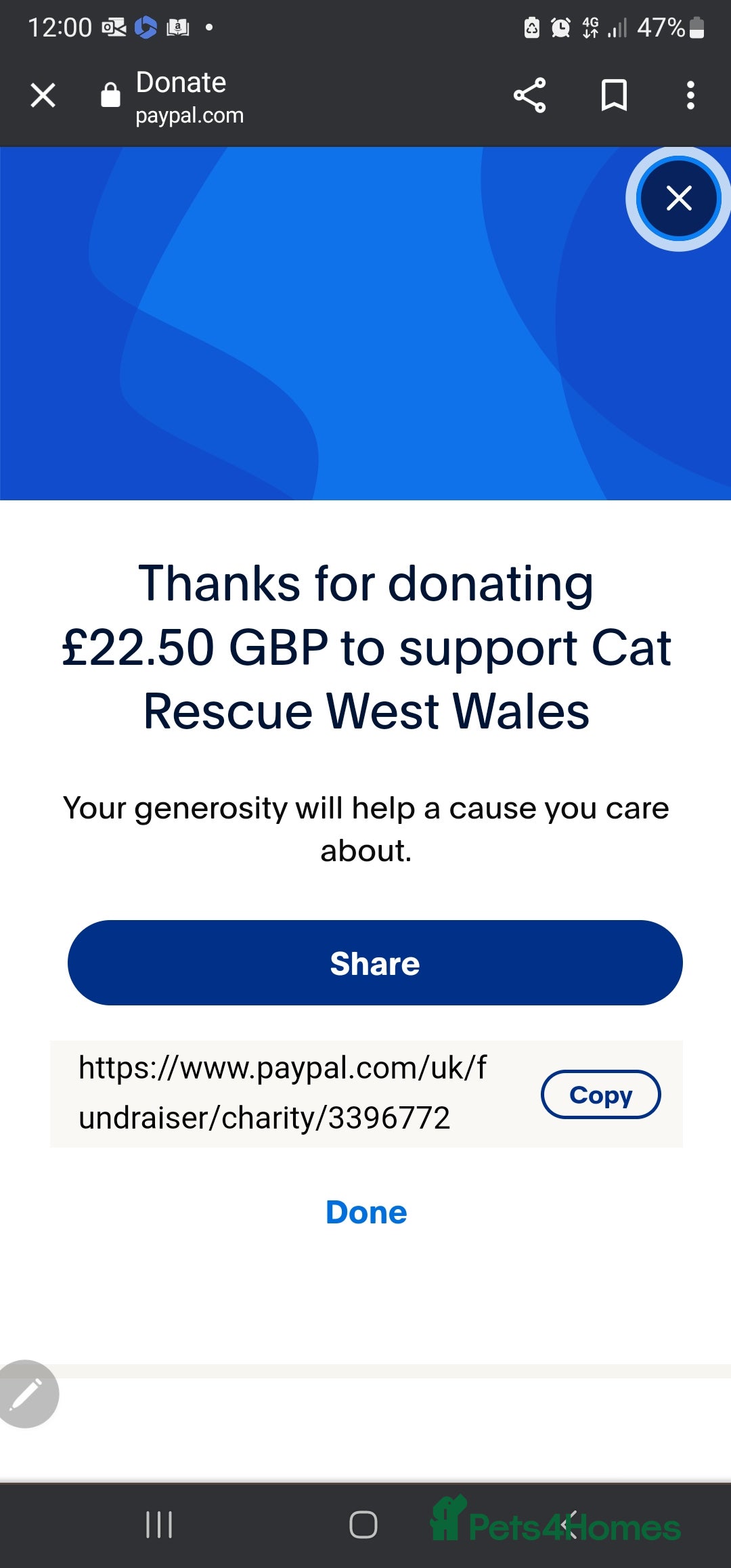Share this page via the browser share icon
Screen dimensions: 731x1568
click(x=529, y=95)
